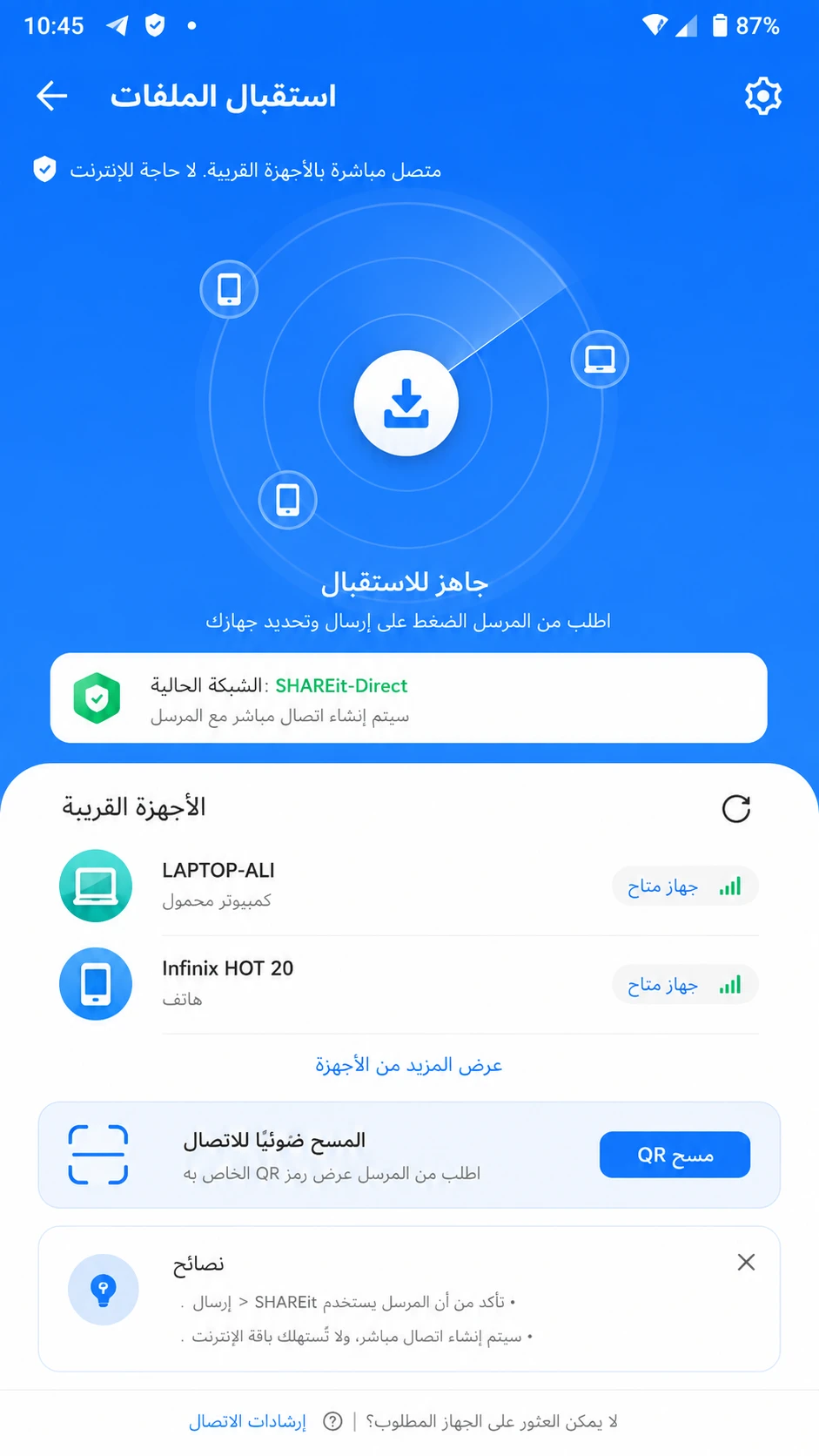The image size is (819, 1456).
Task: Tap the show more devices link
Action: click(x=409, y=1065)
